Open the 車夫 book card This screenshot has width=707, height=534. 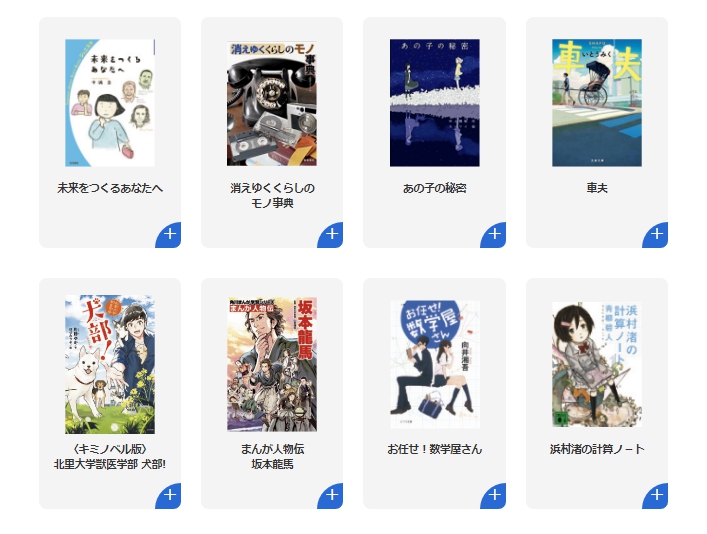click(596, 103)
